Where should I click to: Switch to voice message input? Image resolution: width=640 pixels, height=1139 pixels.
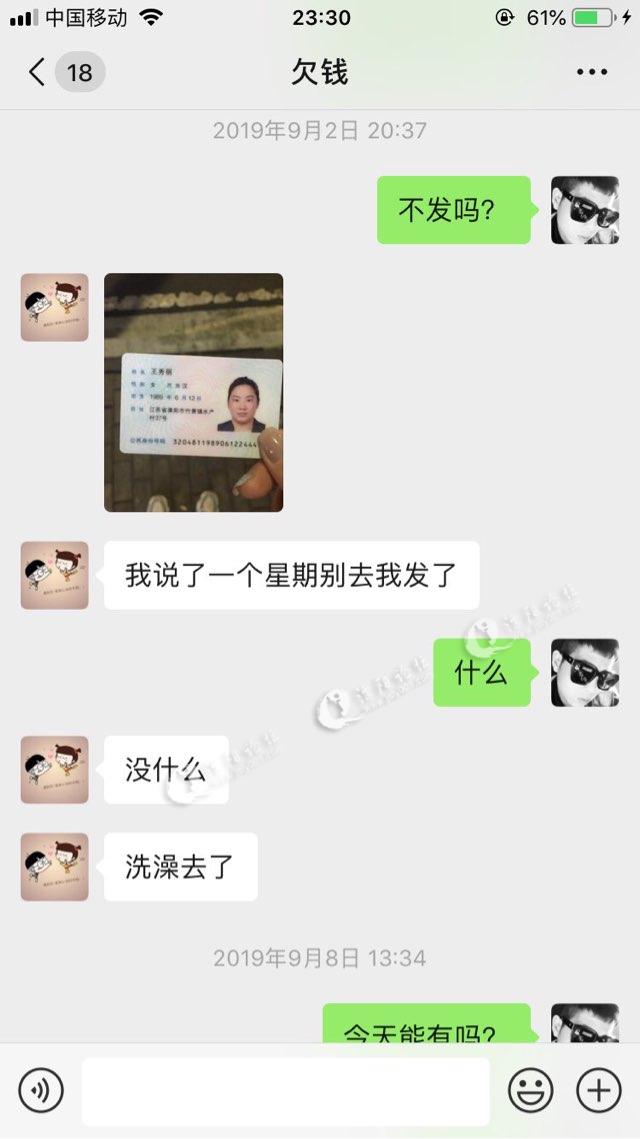41,1090
